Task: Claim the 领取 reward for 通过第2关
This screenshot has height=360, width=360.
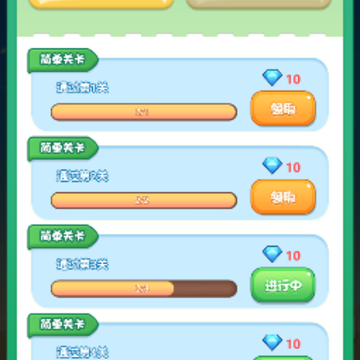Action: coord(283,197)
